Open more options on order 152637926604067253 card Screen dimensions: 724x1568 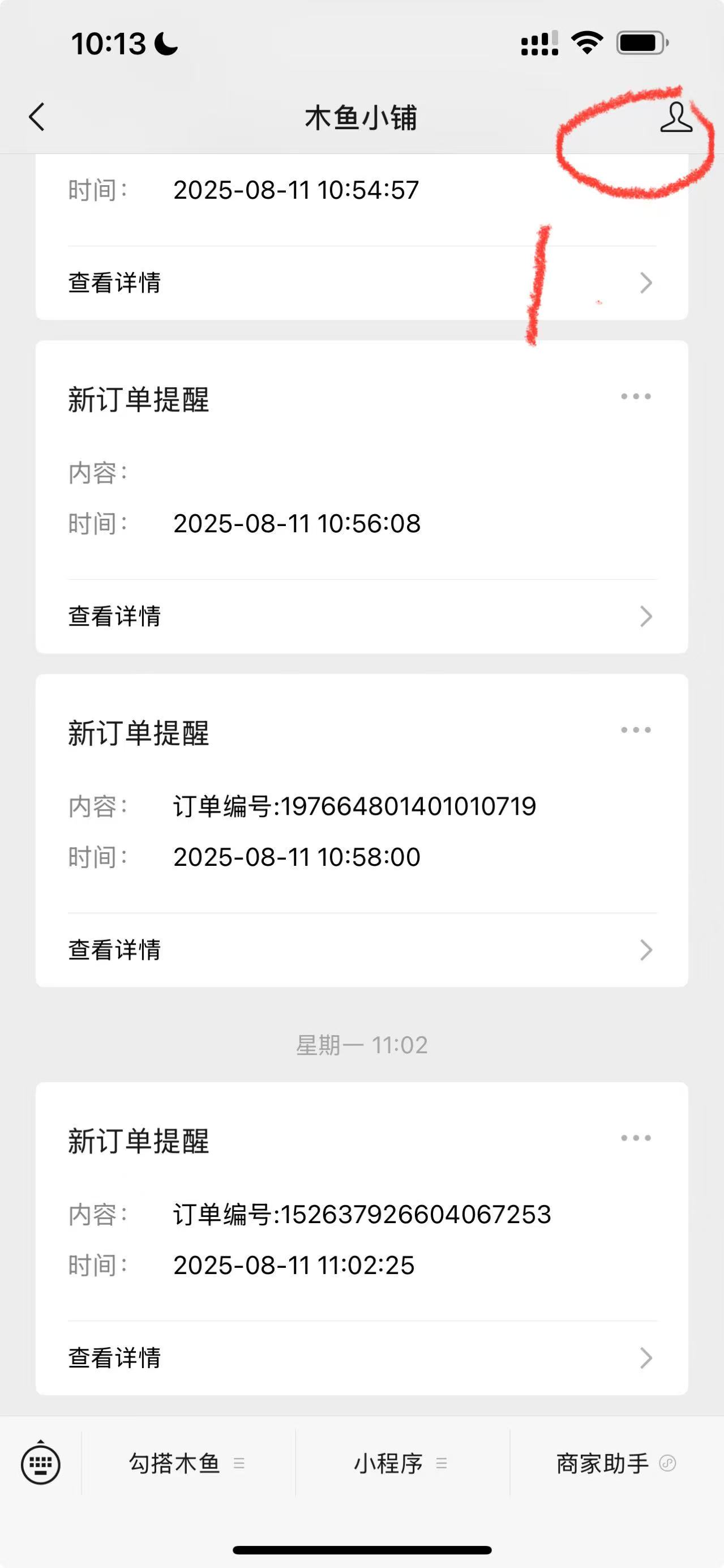tap(636, 1138)
